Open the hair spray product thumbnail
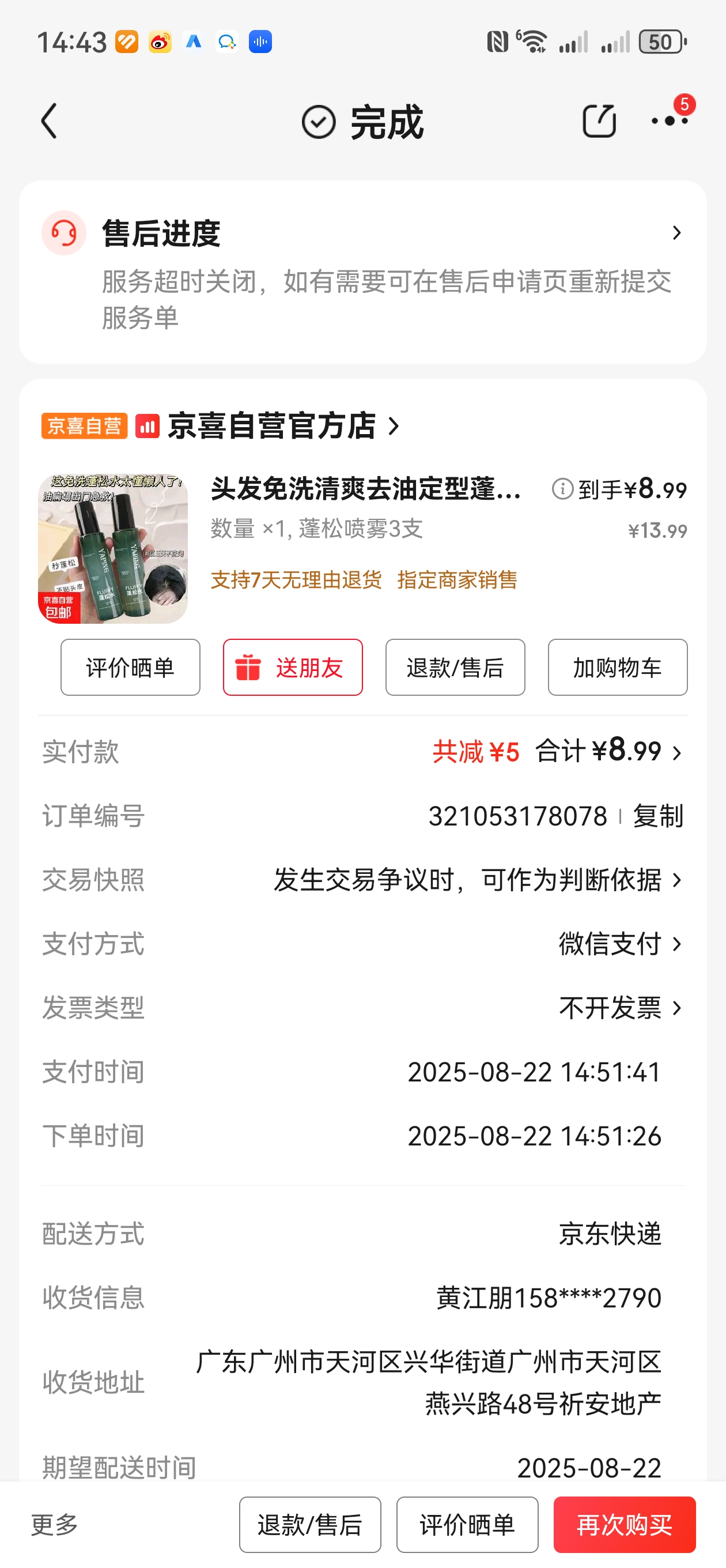The width and height of the screenshot is (726, 1568). pyautogui.click(x=113, y=549)
